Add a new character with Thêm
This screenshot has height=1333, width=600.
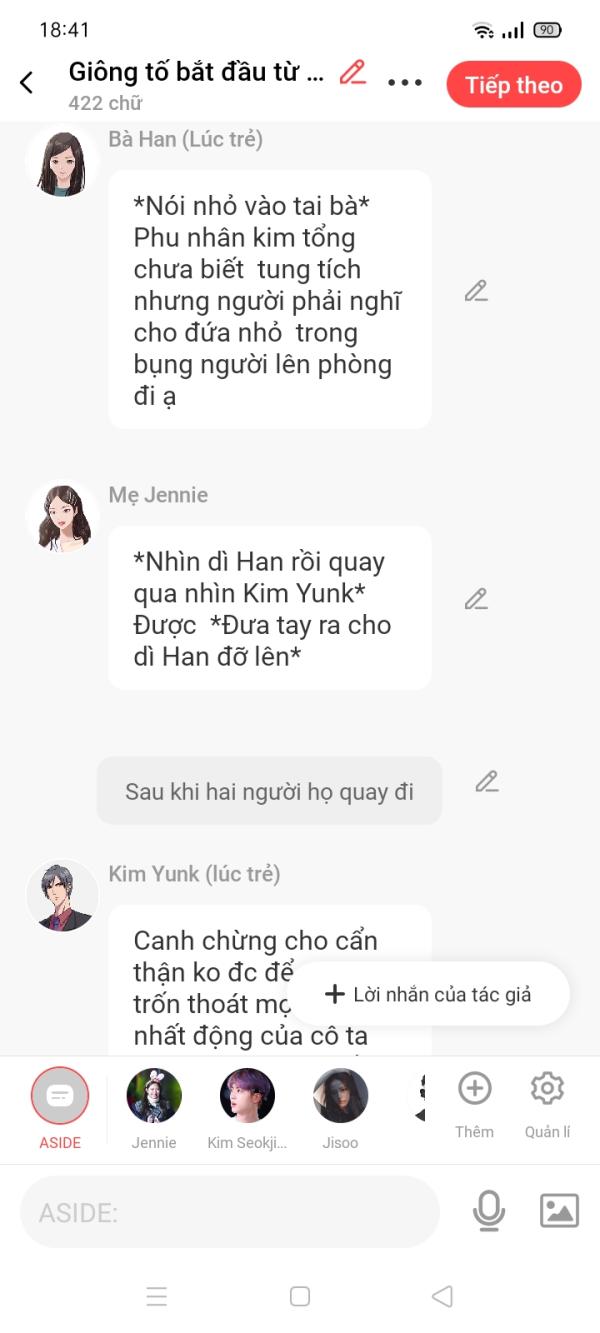(474, 1099)
